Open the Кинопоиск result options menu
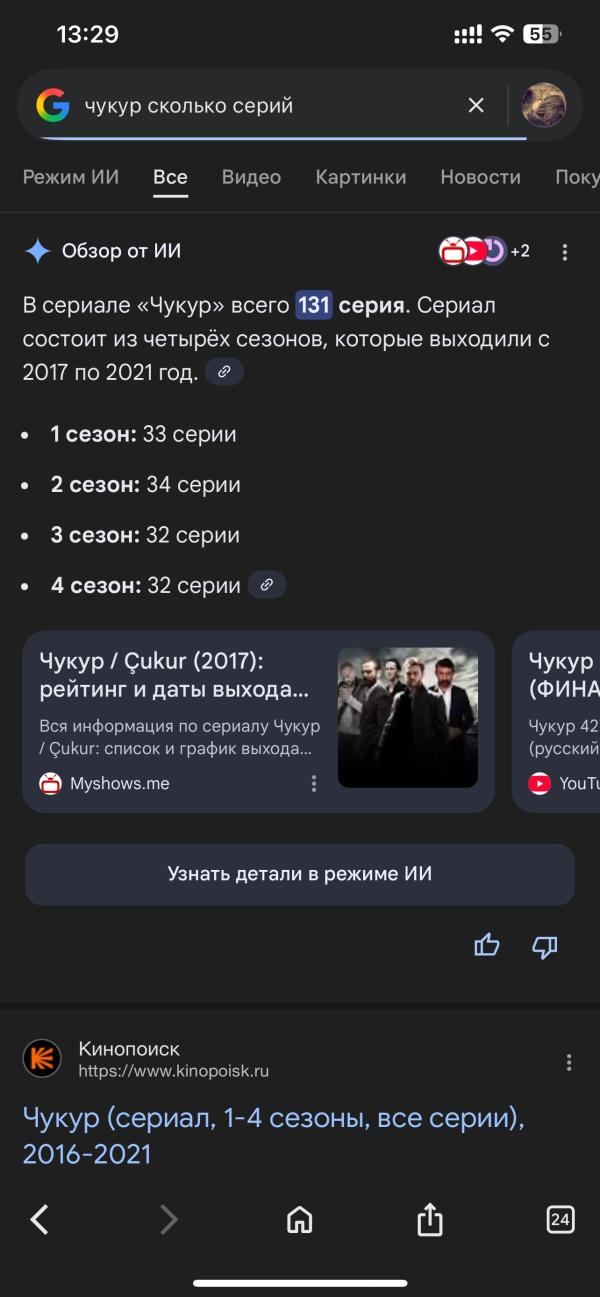Image resolution: width=600 pixels, height=1297 pixels. tap(569, 1061)
